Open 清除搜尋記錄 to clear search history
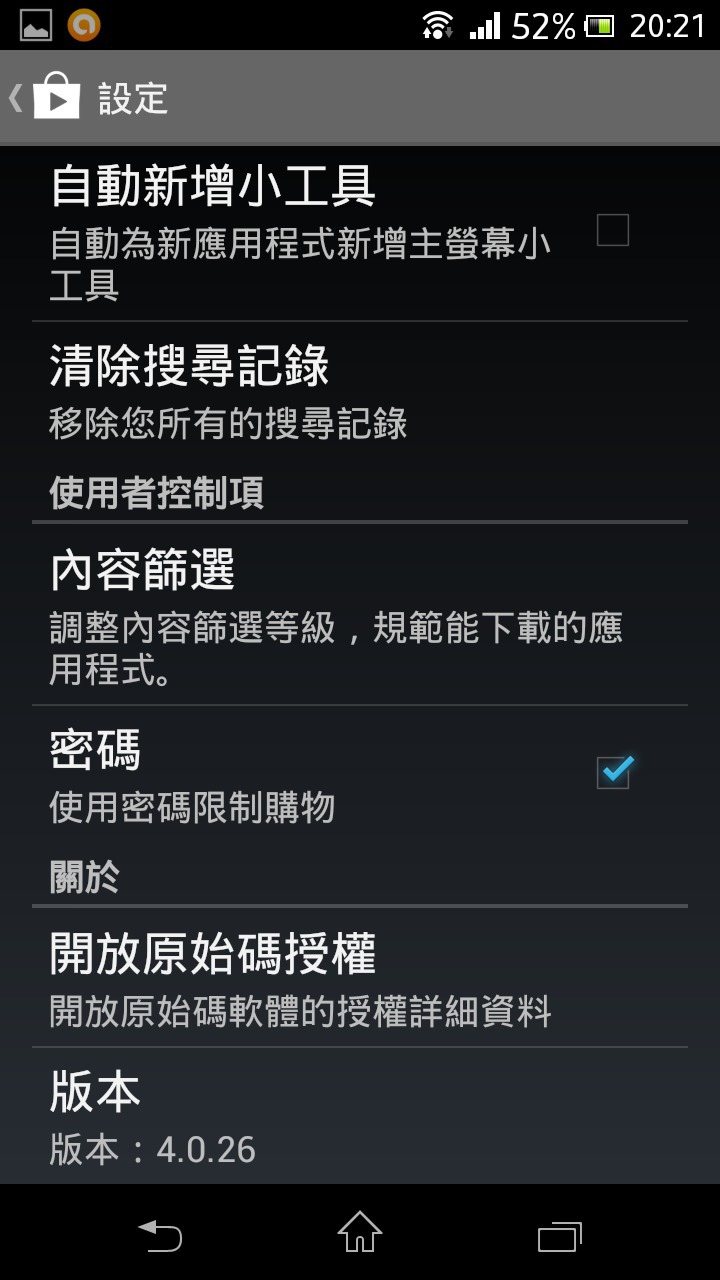Image resolution: width=720 pixels, height=1280 pixels. click(360, 394)
